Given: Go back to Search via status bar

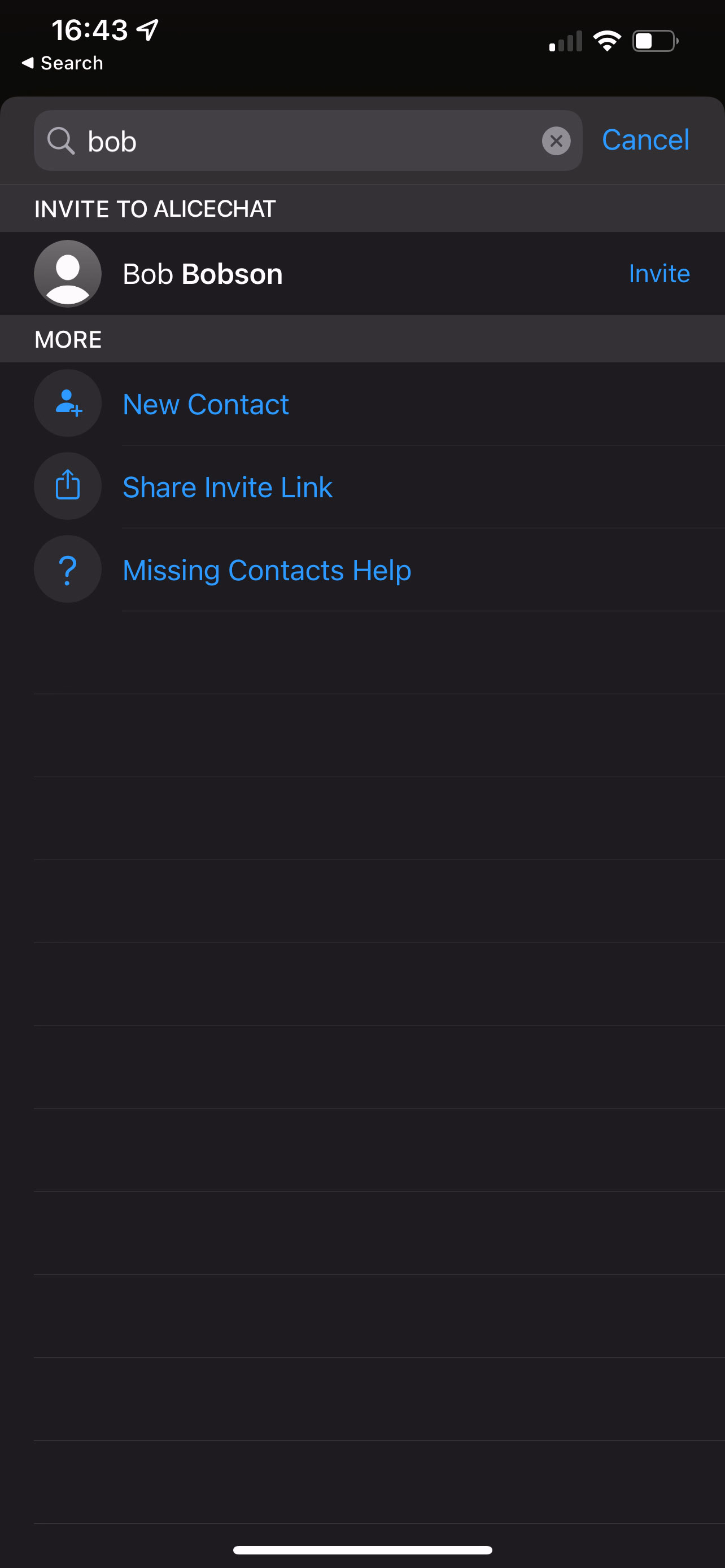Looking at the screenshot, I should click(62, 63).
